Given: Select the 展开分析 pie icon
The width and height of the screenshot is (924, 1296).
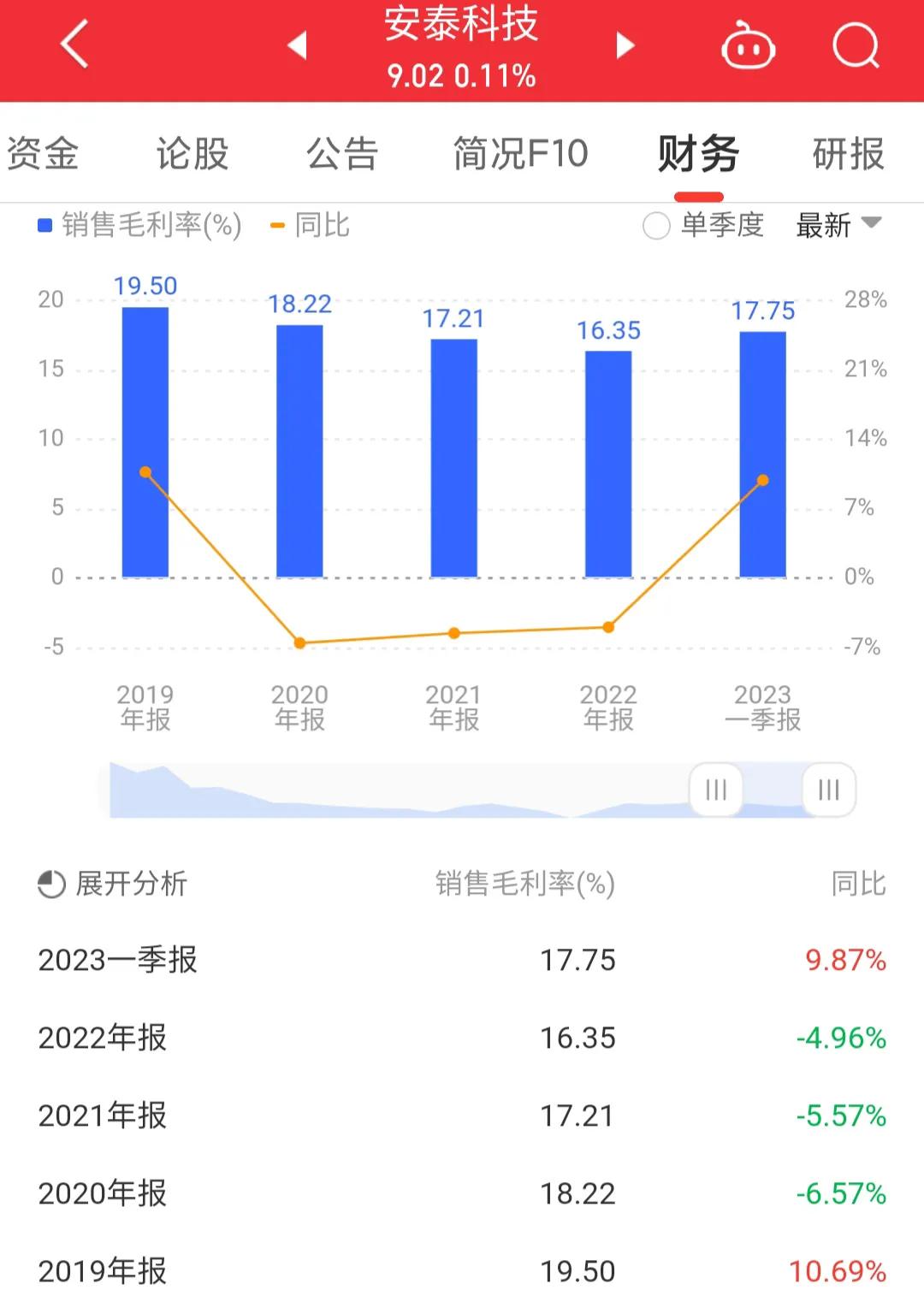Looking at the screenshot, I should pos(50,884).
